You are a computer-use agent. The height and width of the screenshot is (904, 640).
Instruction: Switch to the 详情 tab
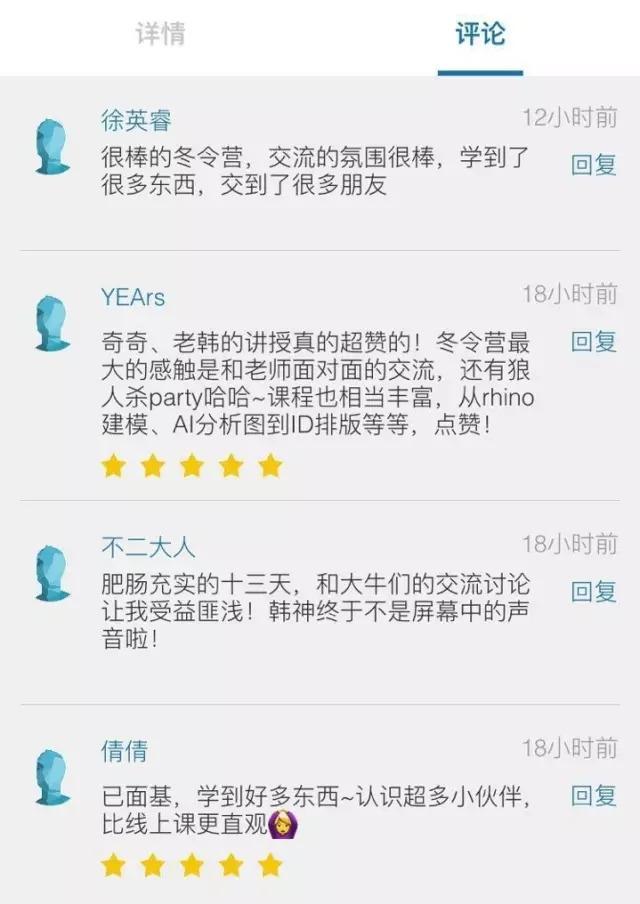pos(160,34)
